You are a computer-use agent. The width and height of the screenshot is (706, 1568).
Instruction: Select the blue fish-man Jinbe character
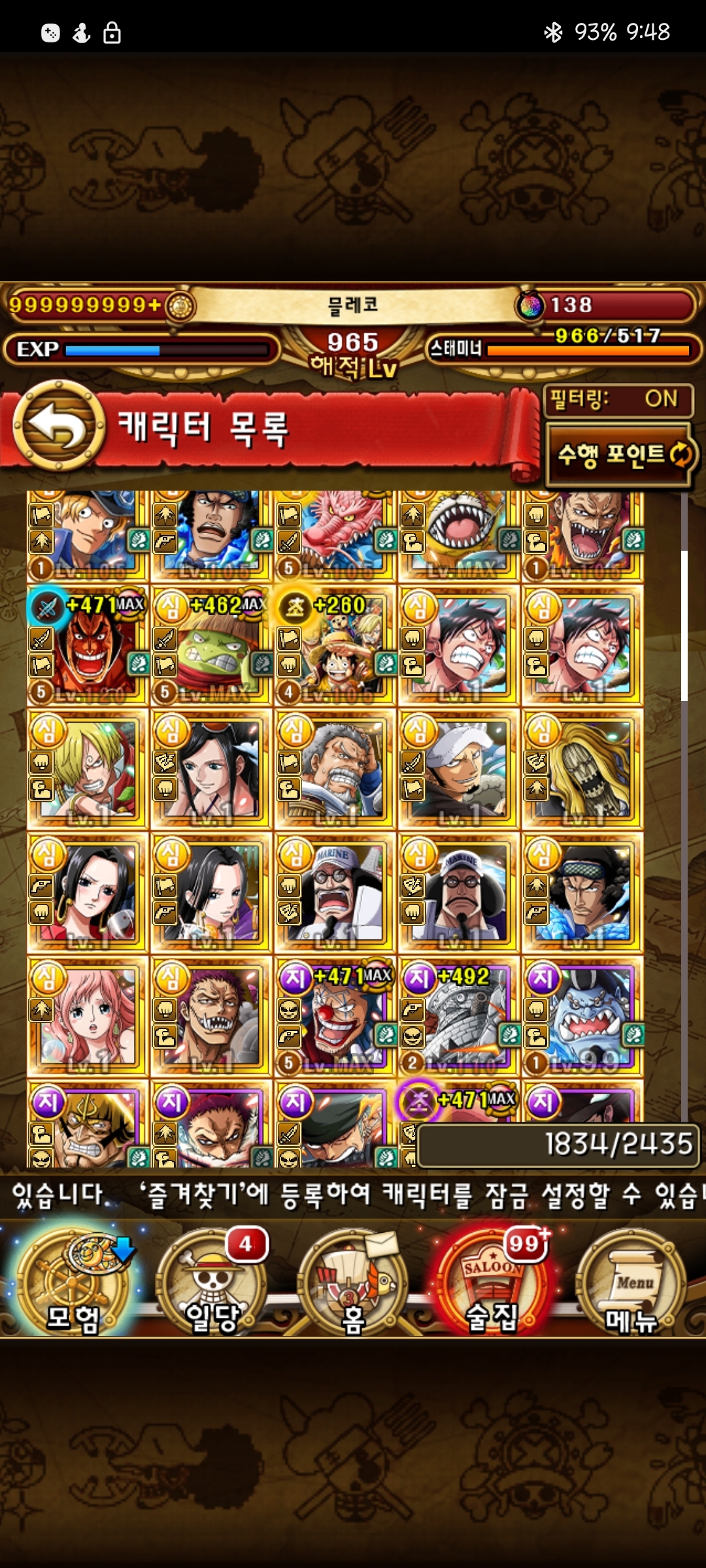pyautogui.click(x=583, y=1017)
